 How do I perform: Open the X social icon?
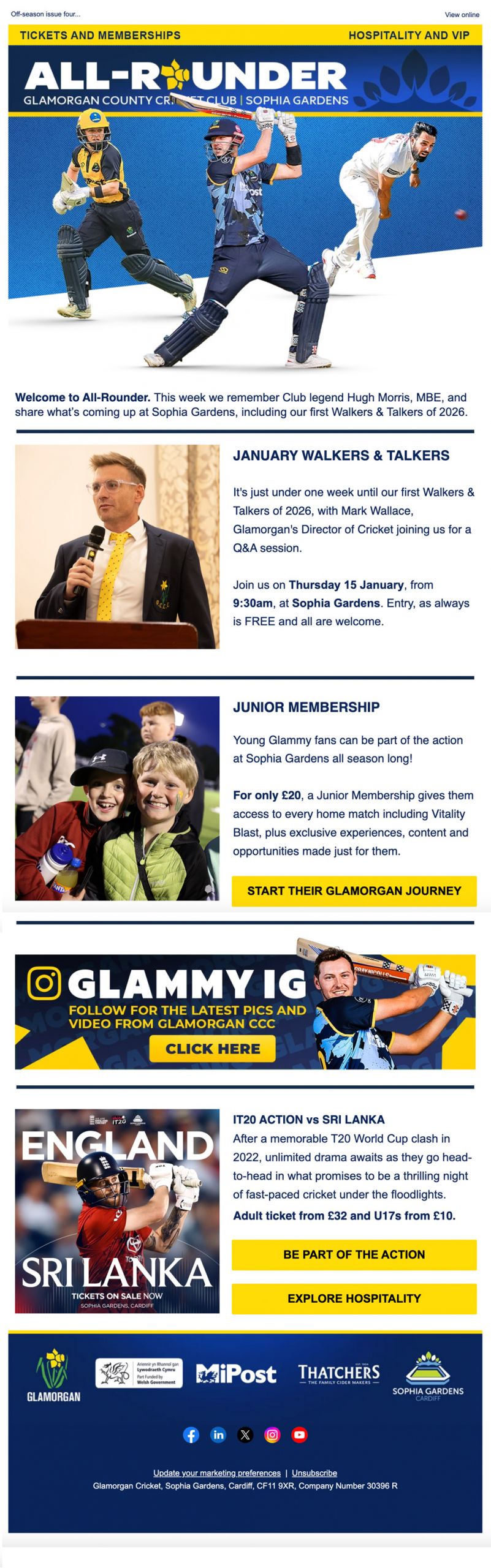(x=245, y=1434)
